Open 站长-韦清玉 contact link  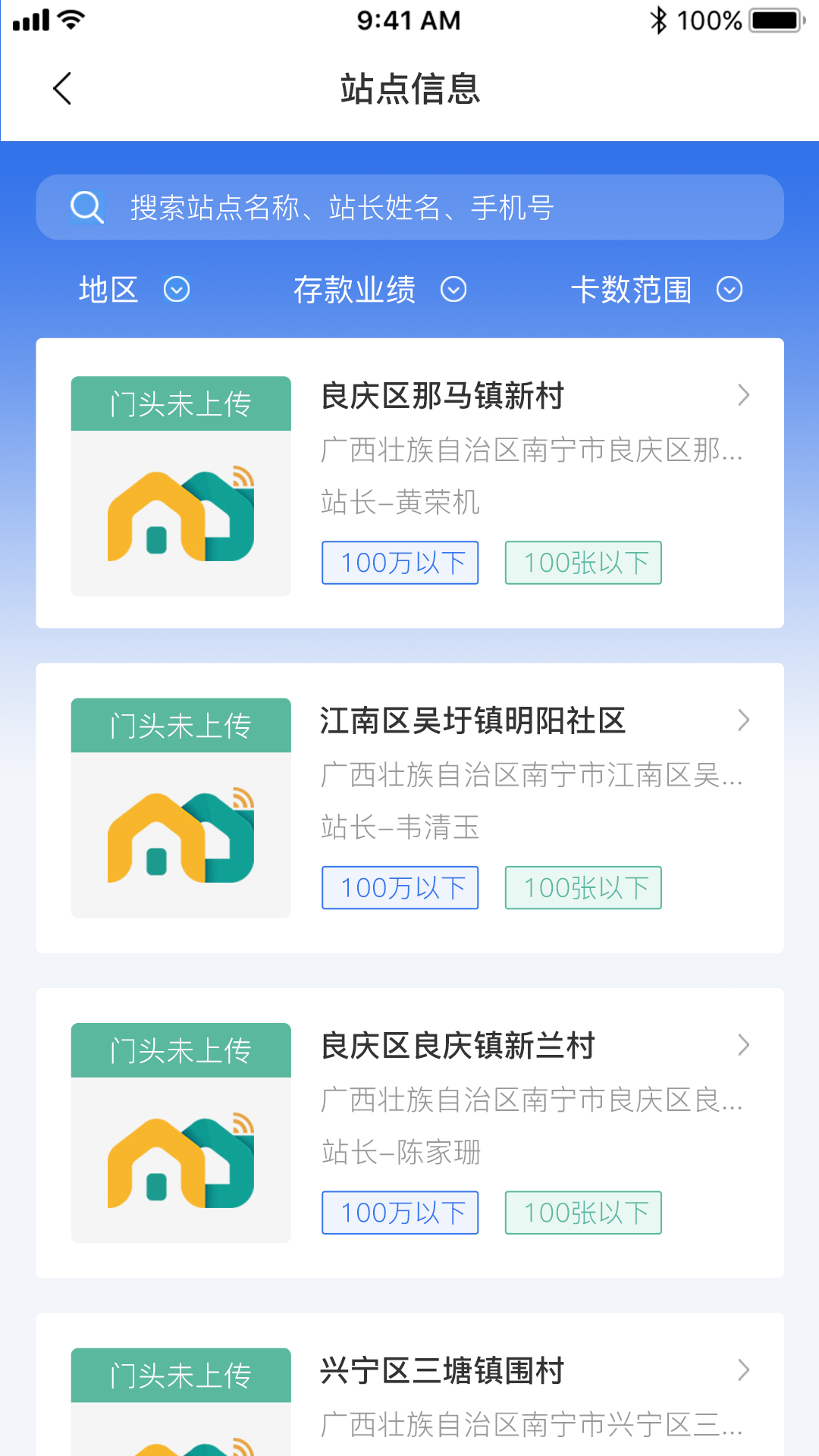pyautogui.click(x=400, y=829)
